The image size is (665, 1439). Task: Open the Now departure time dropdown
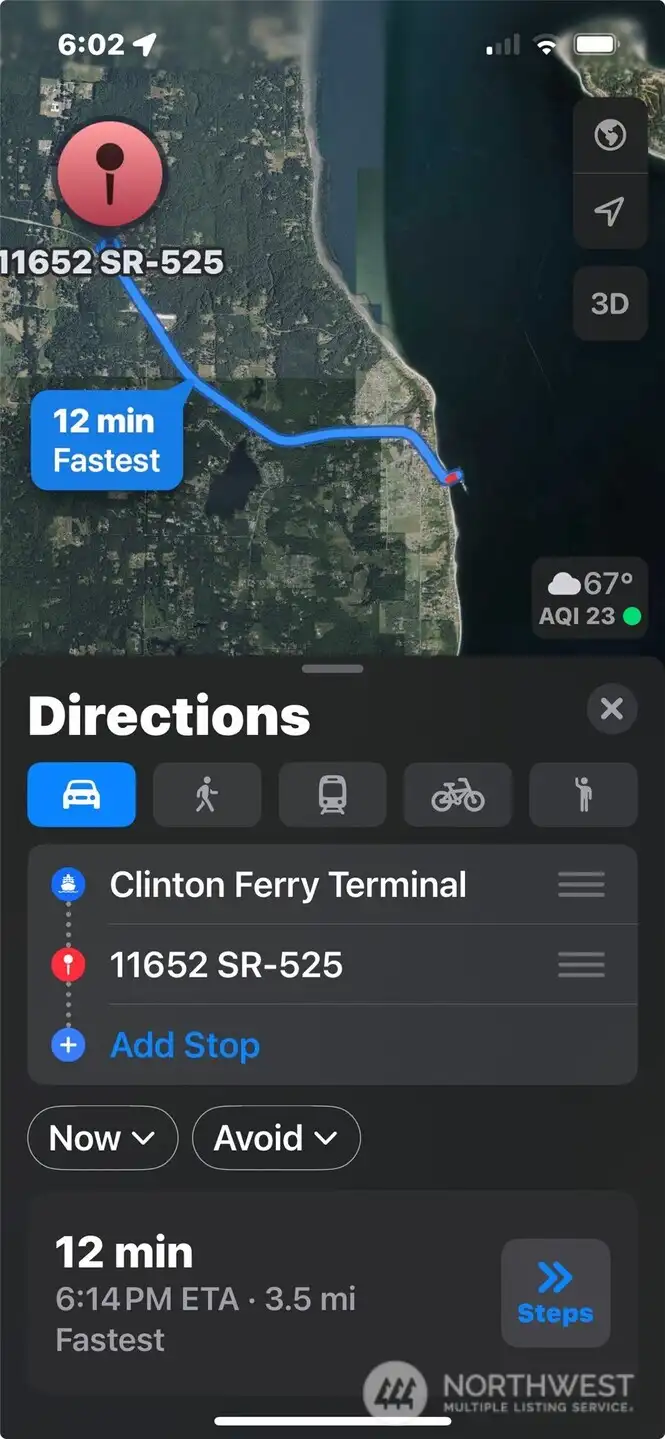(x=102, y=1138)
